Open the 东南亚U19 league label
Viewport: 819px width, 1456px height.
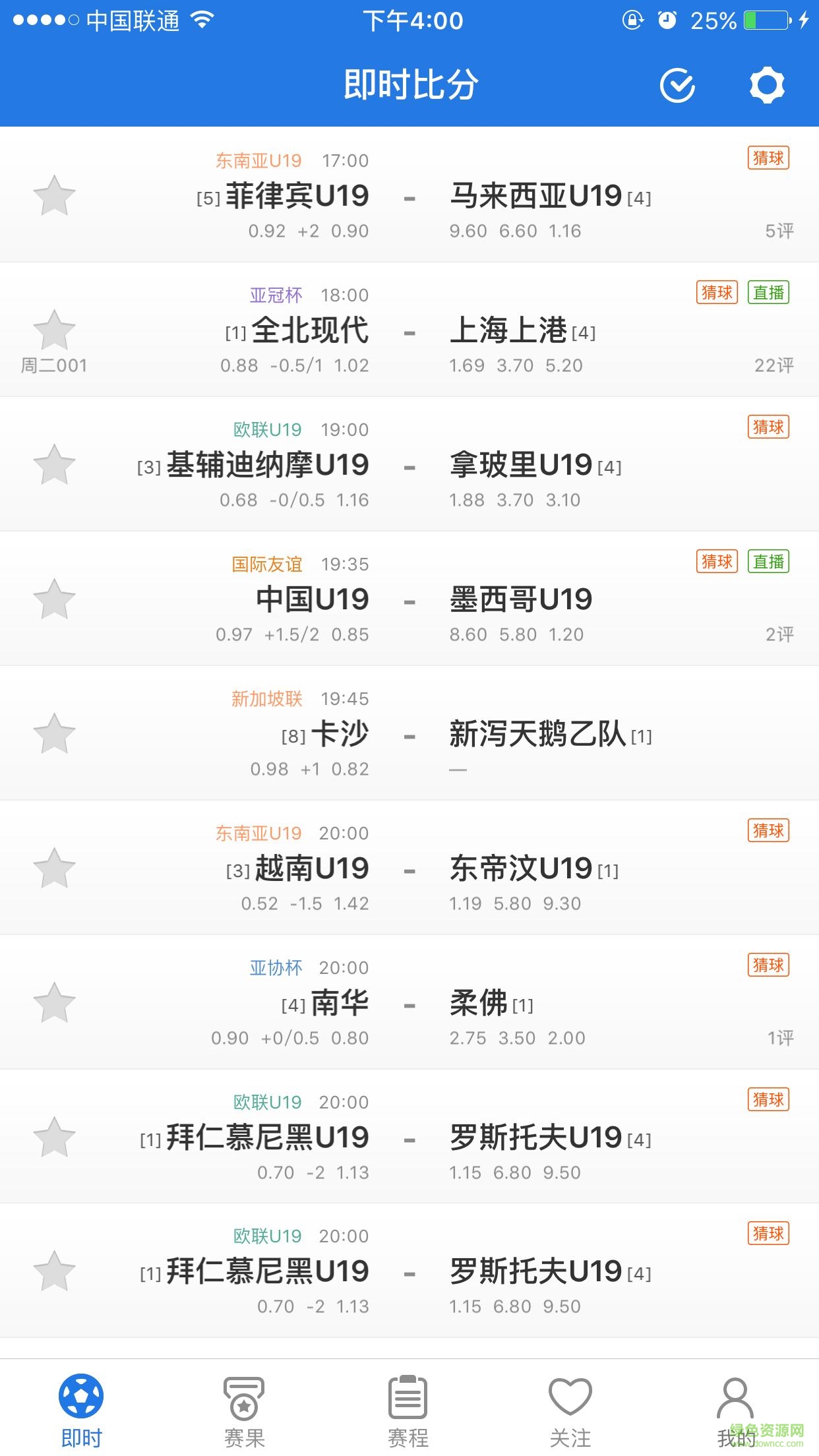point(258,160)
